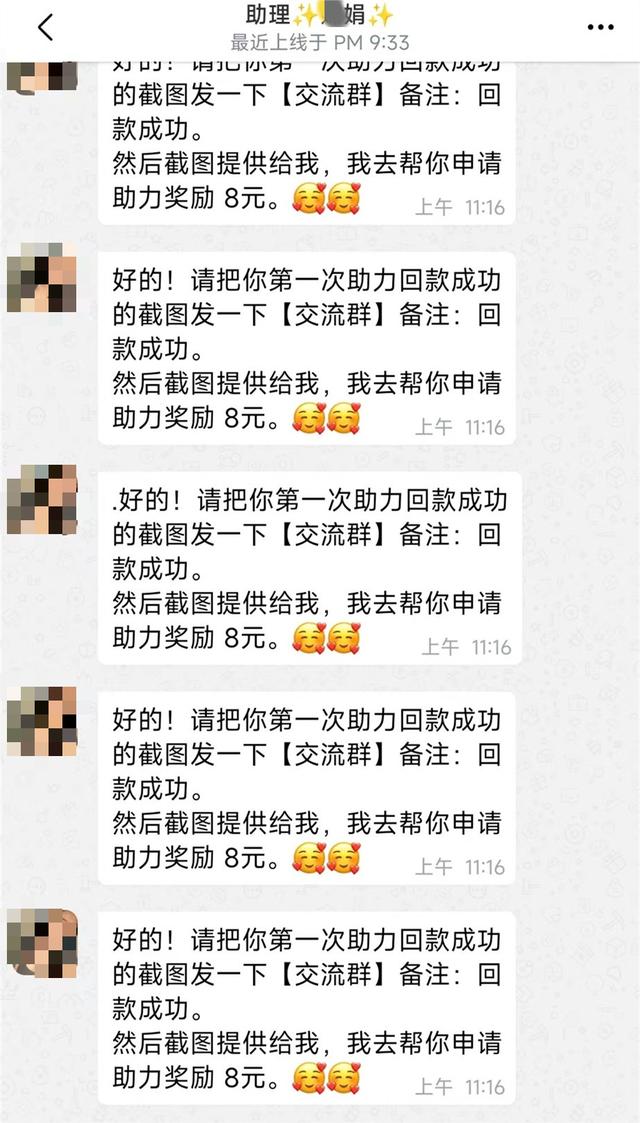Viewport: 640px width, 1123px height.
Task: Open the assistant's profile from the chat title
Action: [x=319, y=16]
